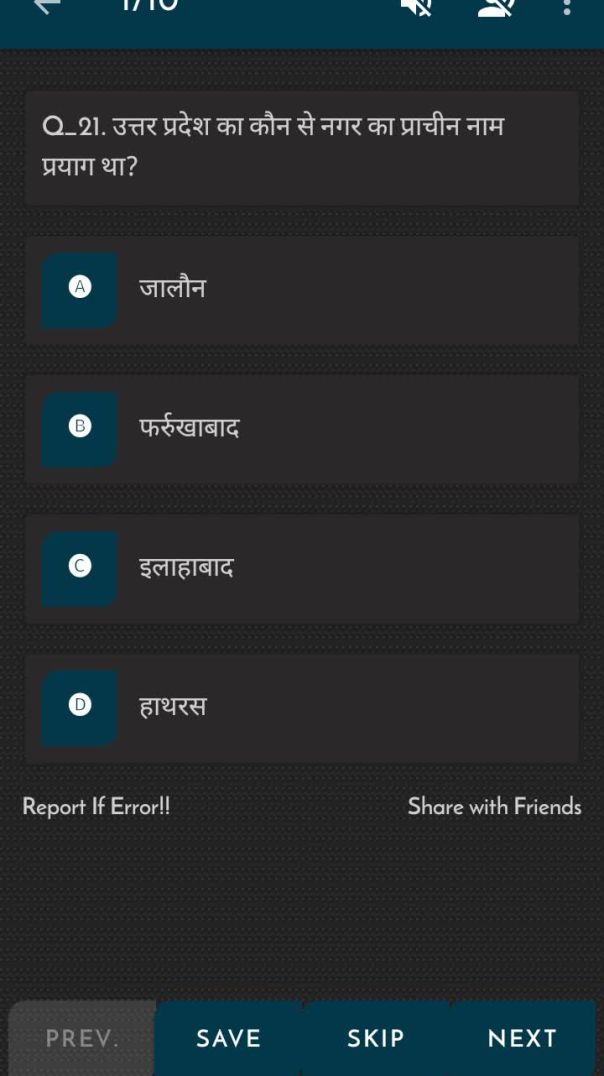Go to the next question
This screenshot has width=604, height=1076.
click(522, 1038)
